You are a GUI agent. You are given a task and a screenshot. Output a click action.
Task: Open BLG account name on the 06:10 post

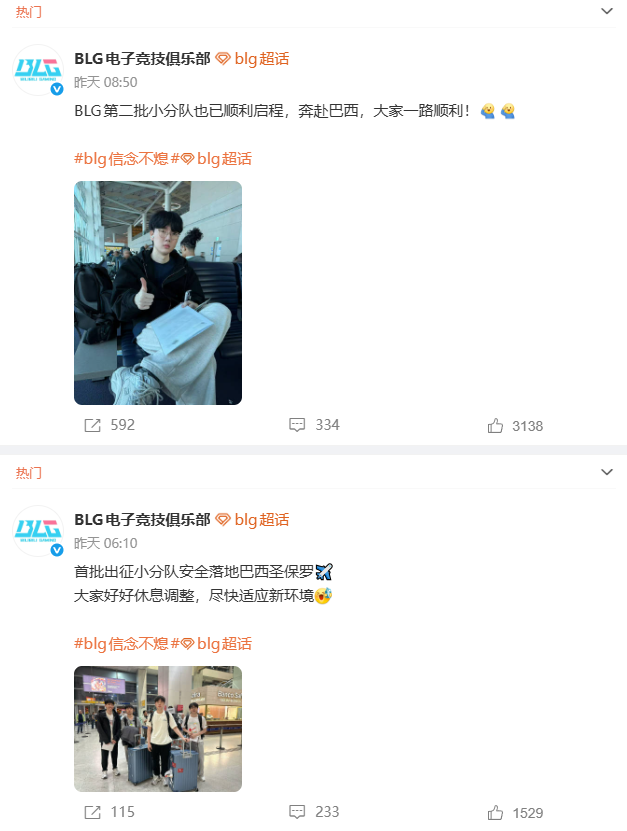(x=142, y=519)
